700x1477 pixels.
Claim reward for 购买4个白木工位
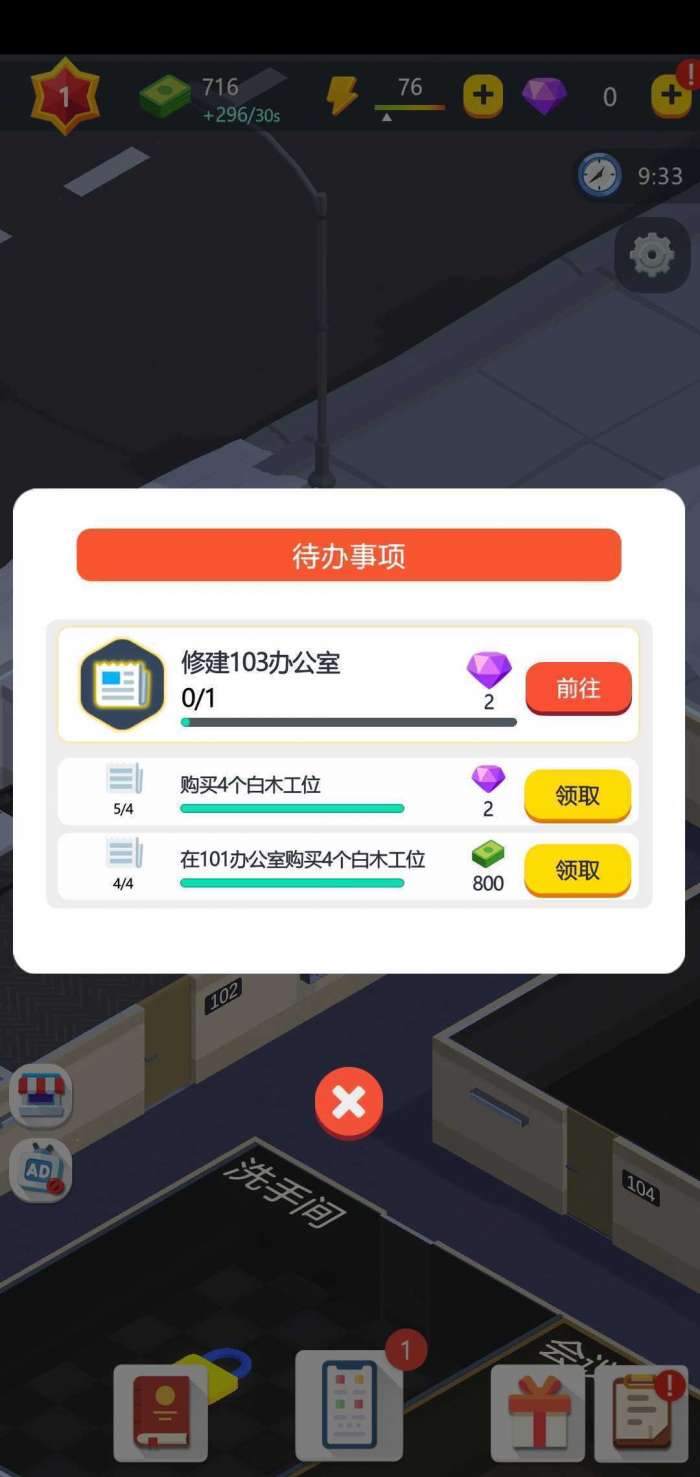pyautogui.click(x=577, y=795)
